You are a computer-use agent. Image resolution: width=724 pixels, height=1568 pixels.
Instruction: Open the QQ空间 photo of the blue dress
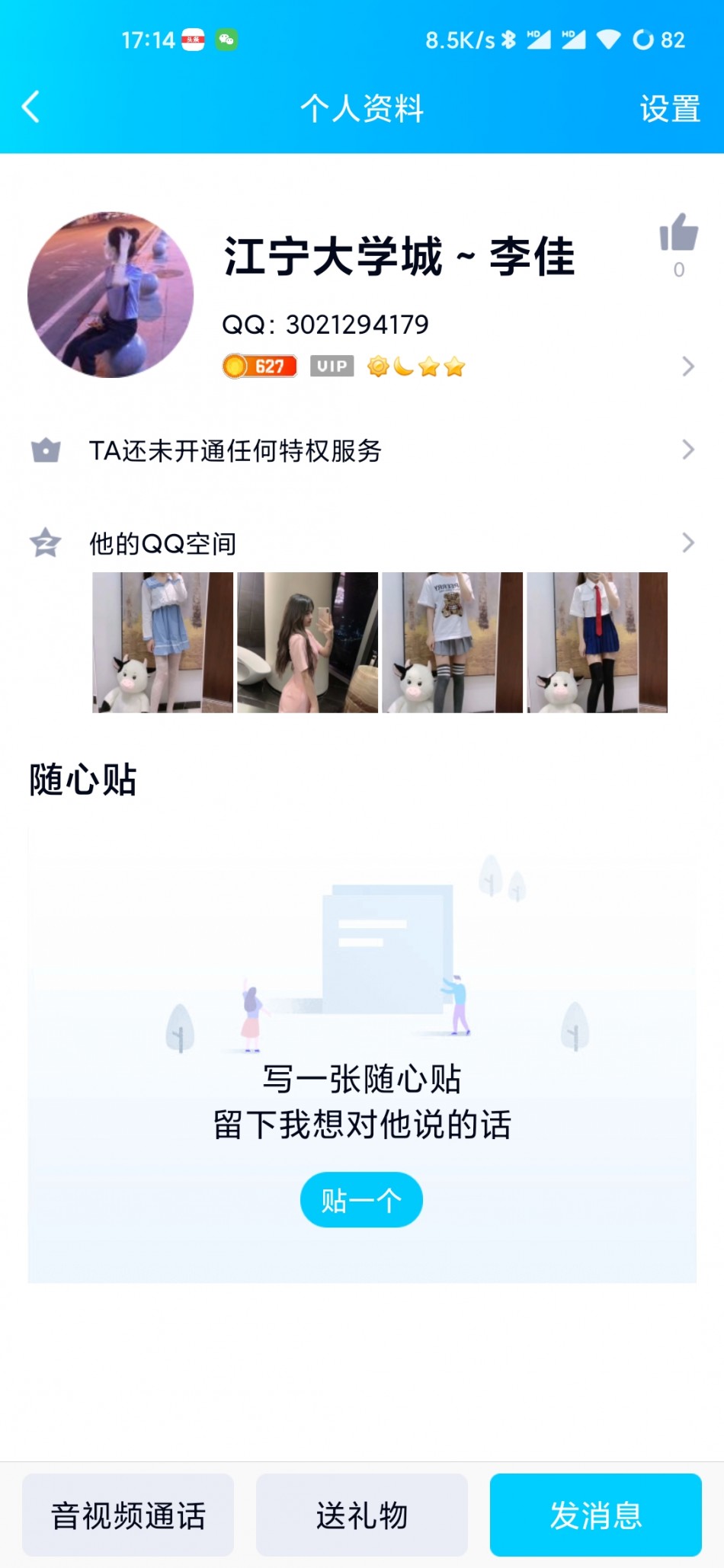163,642
